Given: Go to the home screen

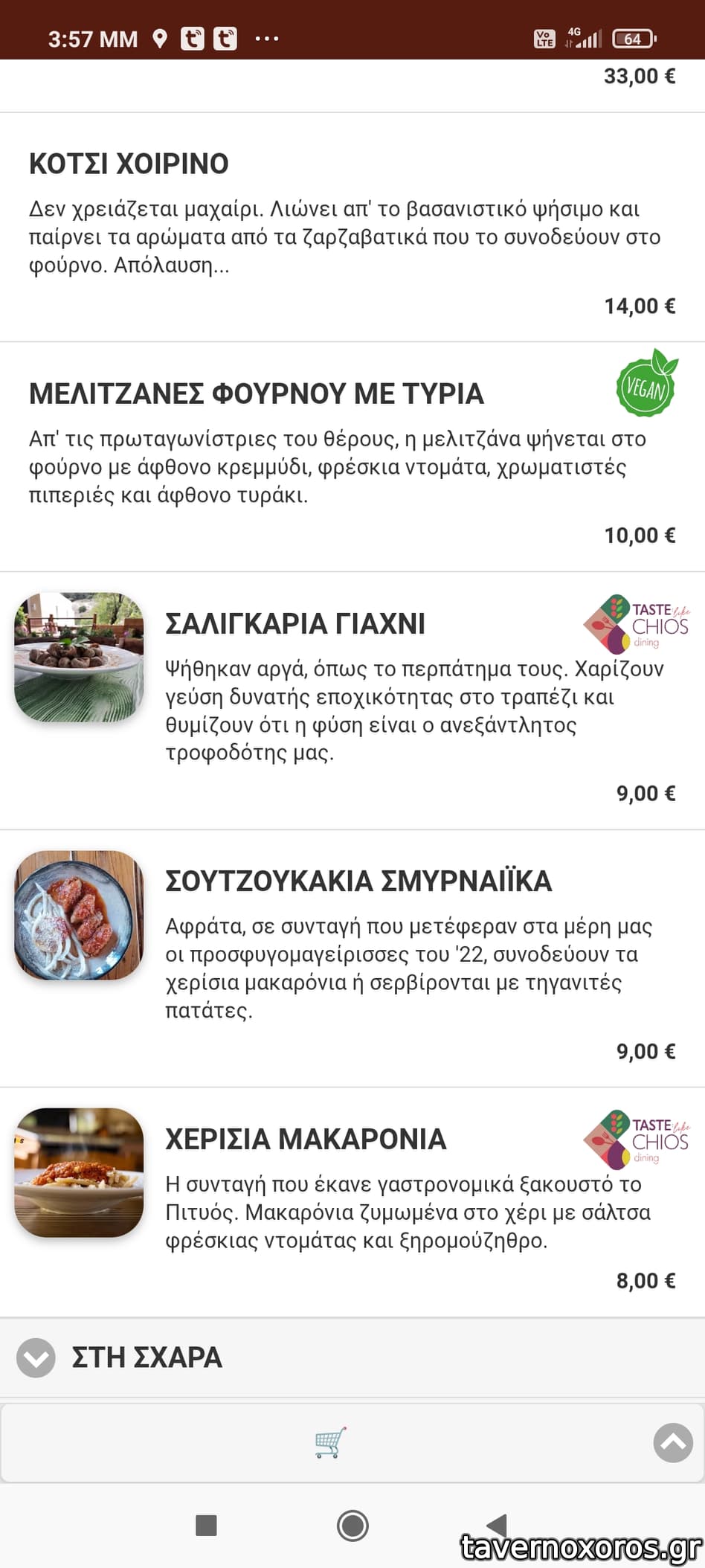Looking at the screenshot, I should 352,1526.
